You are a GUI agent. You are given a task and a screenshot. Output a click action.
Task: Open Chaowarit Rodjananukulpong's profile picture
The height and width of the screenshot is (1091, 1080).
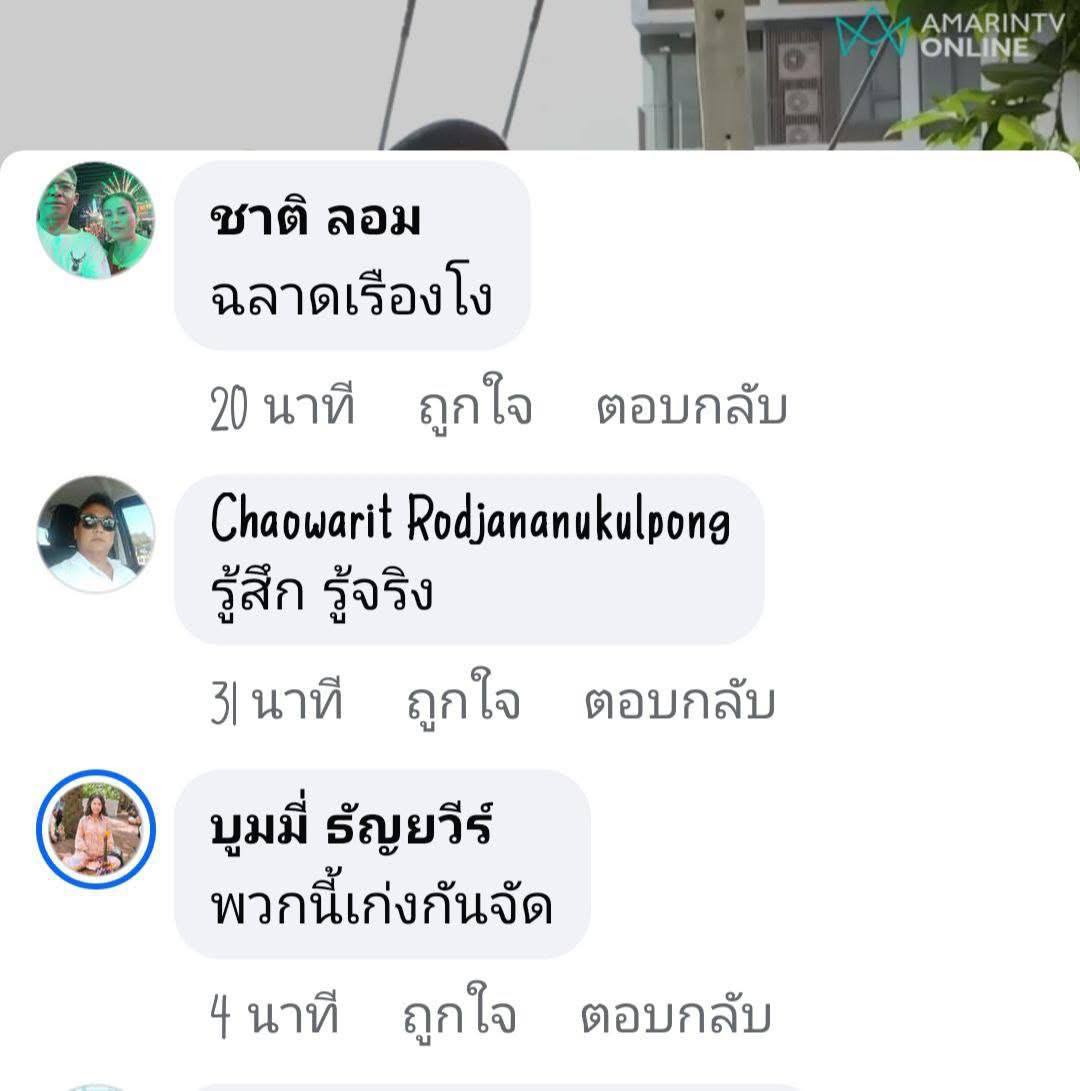(x=95, y=534)
